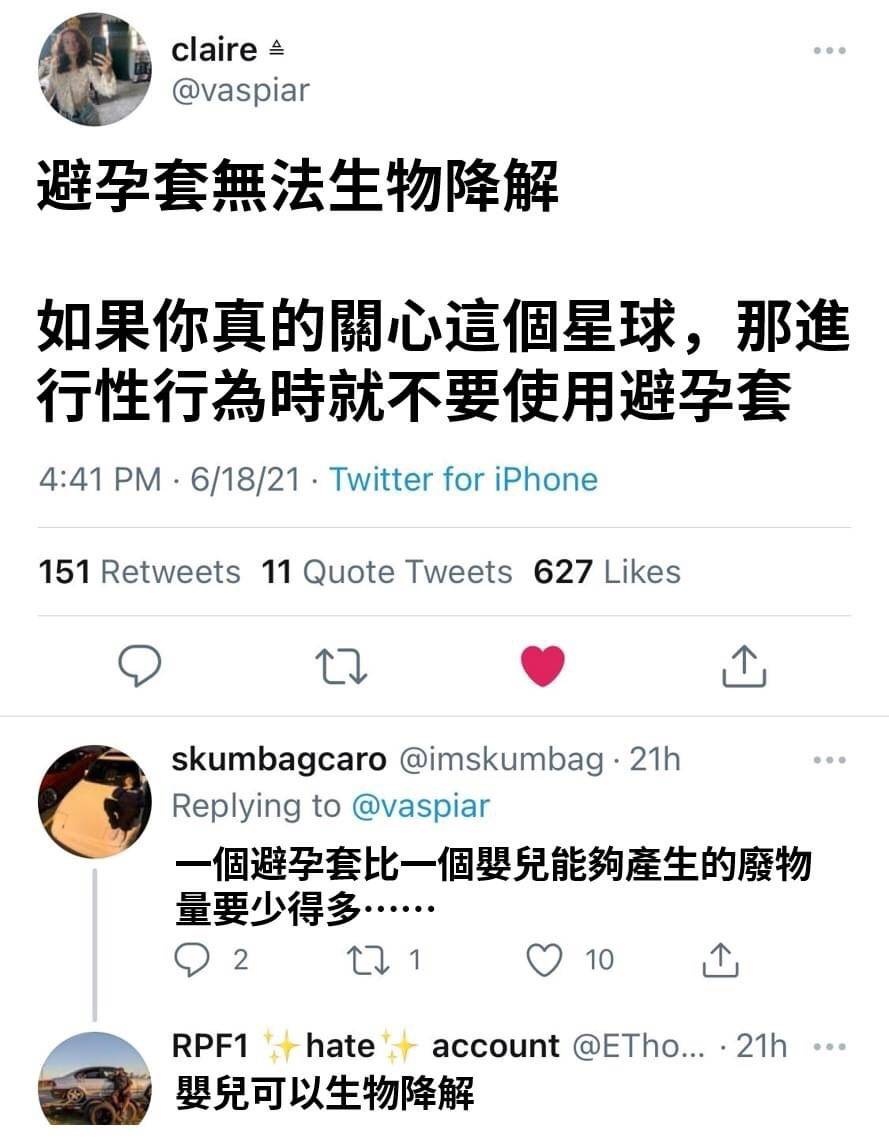Share skumbagcaro's reply

tap(718, 960)
